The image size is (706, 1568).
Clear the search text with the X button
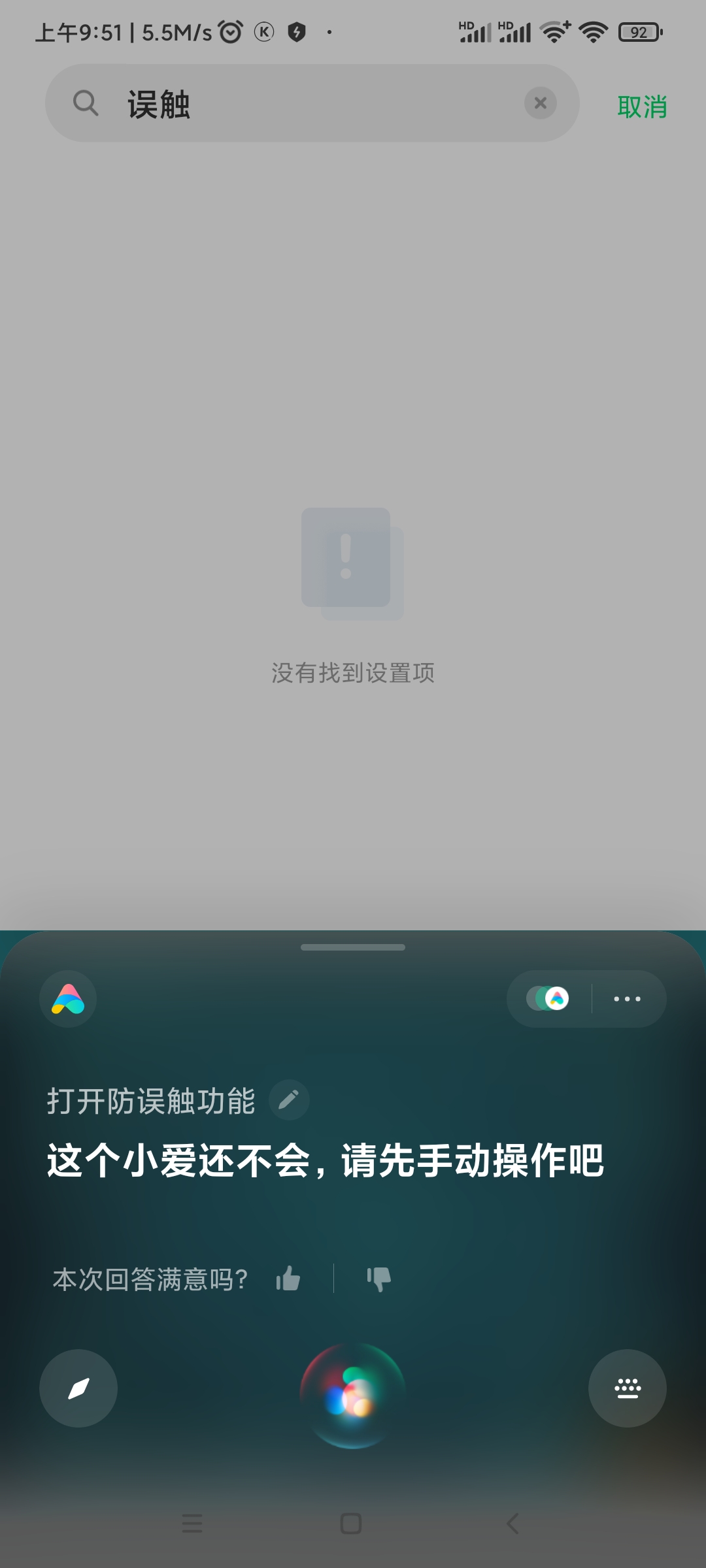coord(540,103)
